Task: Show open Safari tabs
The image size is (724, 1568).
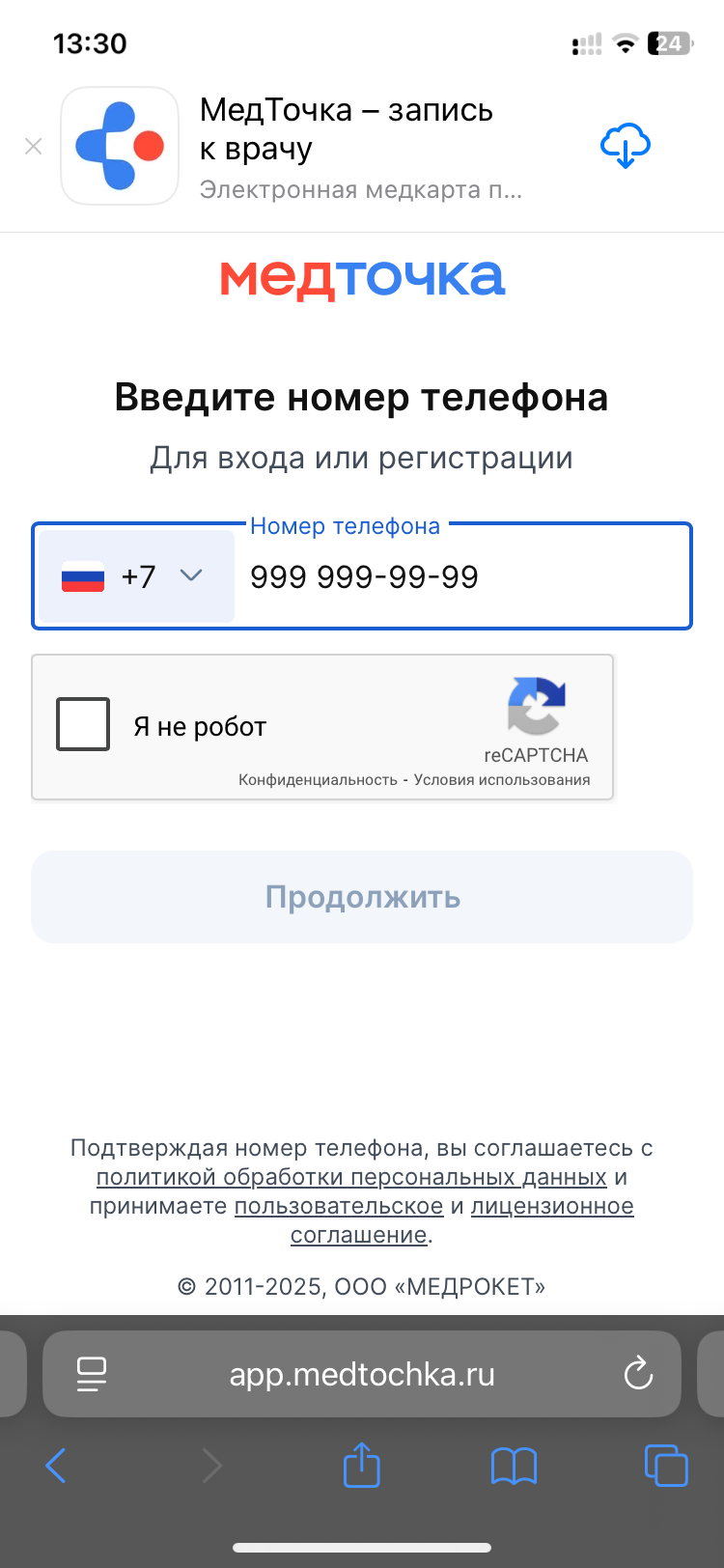Action: (666, 1465)
